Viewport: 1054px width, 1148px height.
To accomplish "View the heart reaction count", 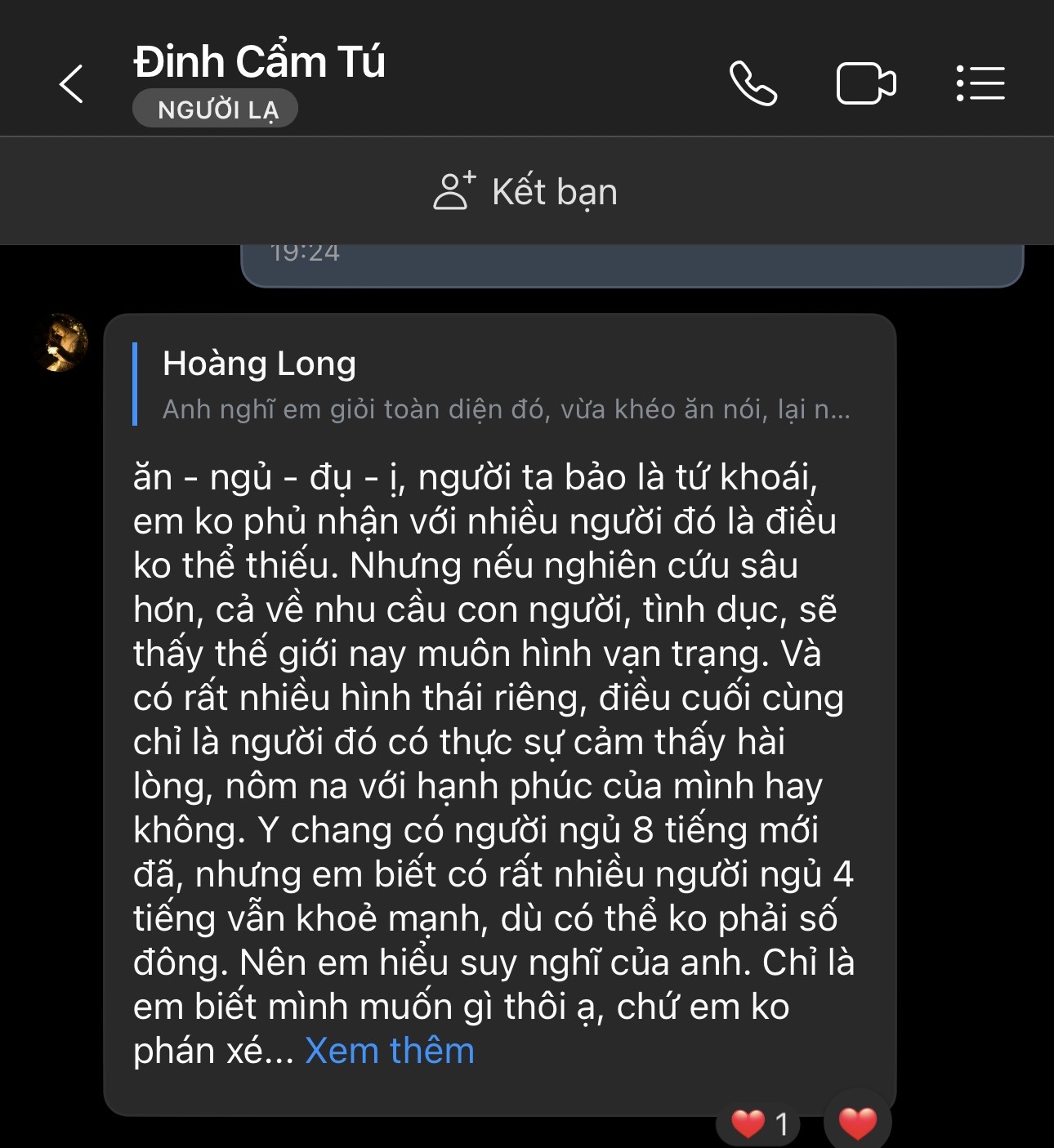I will pyautogui.click(x=759, y=1124).
